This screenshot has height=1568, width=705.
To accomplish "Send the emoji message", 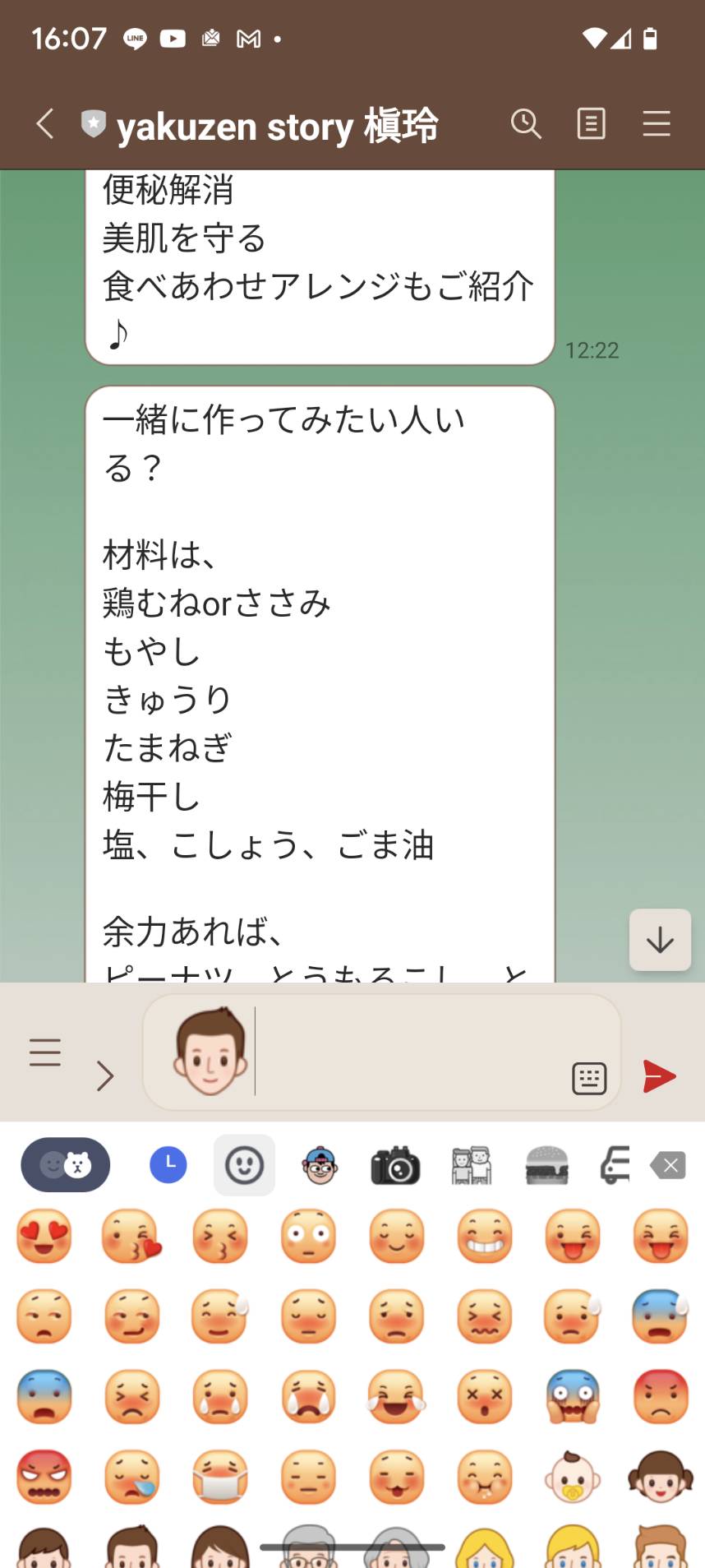I will [x=659, y=1075].
